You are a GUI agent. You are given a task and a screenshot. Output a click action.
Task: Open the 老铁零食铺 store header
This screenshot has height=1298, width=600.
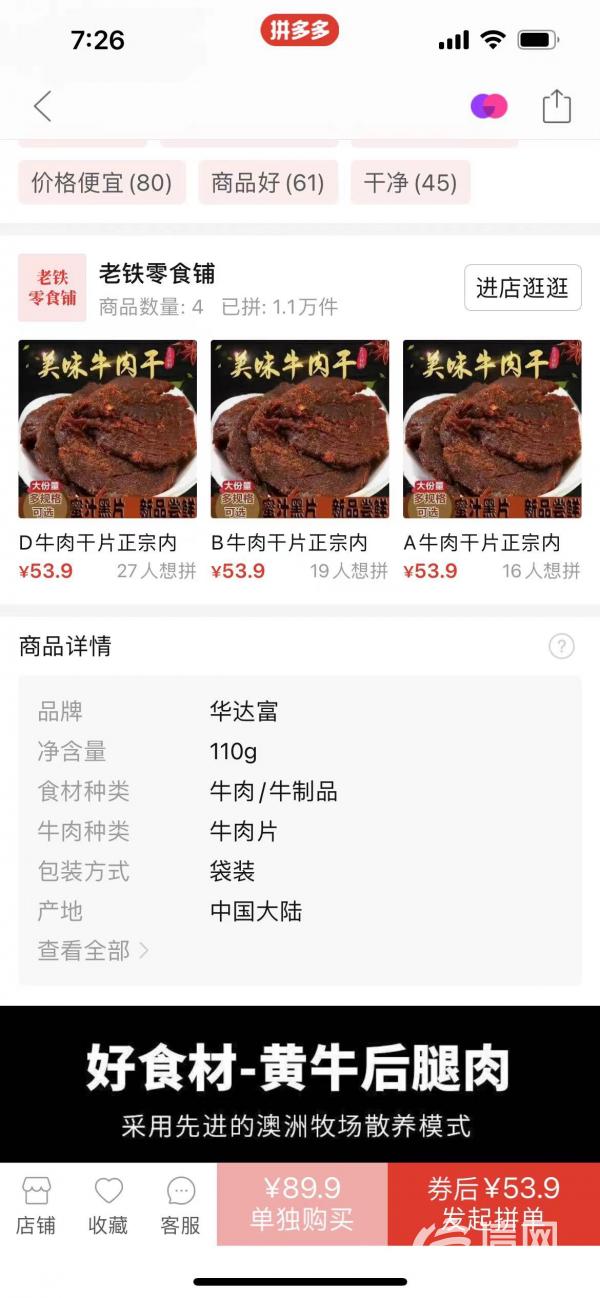(157, 274)
